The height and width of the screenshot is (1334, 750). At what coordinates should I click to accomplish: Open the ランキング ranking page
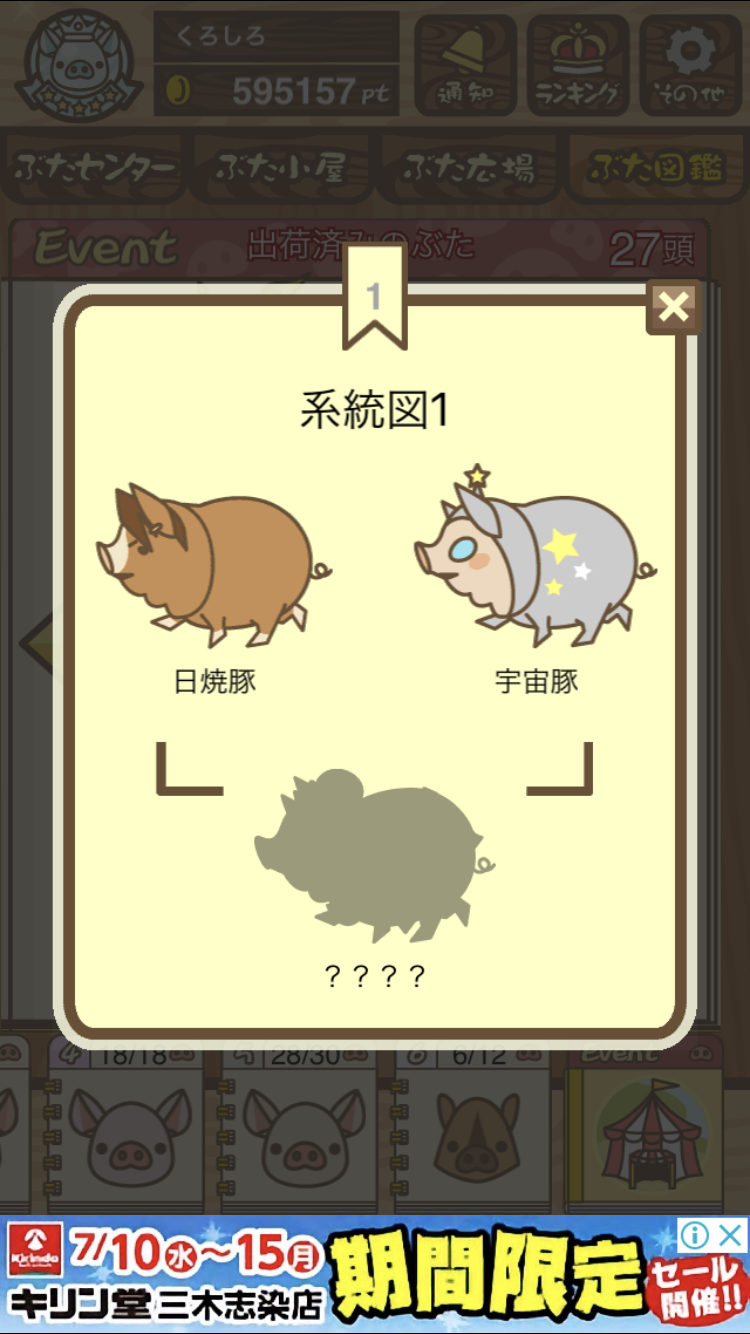click(x=578, y=63)
